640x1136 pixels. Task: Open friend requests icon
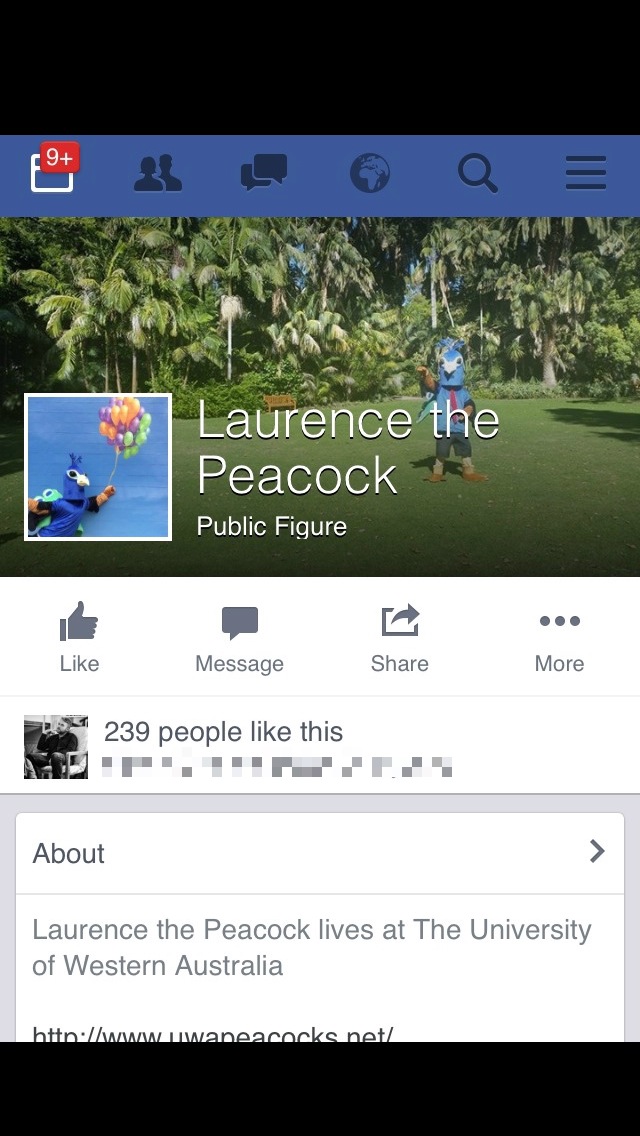click(158, 174)
